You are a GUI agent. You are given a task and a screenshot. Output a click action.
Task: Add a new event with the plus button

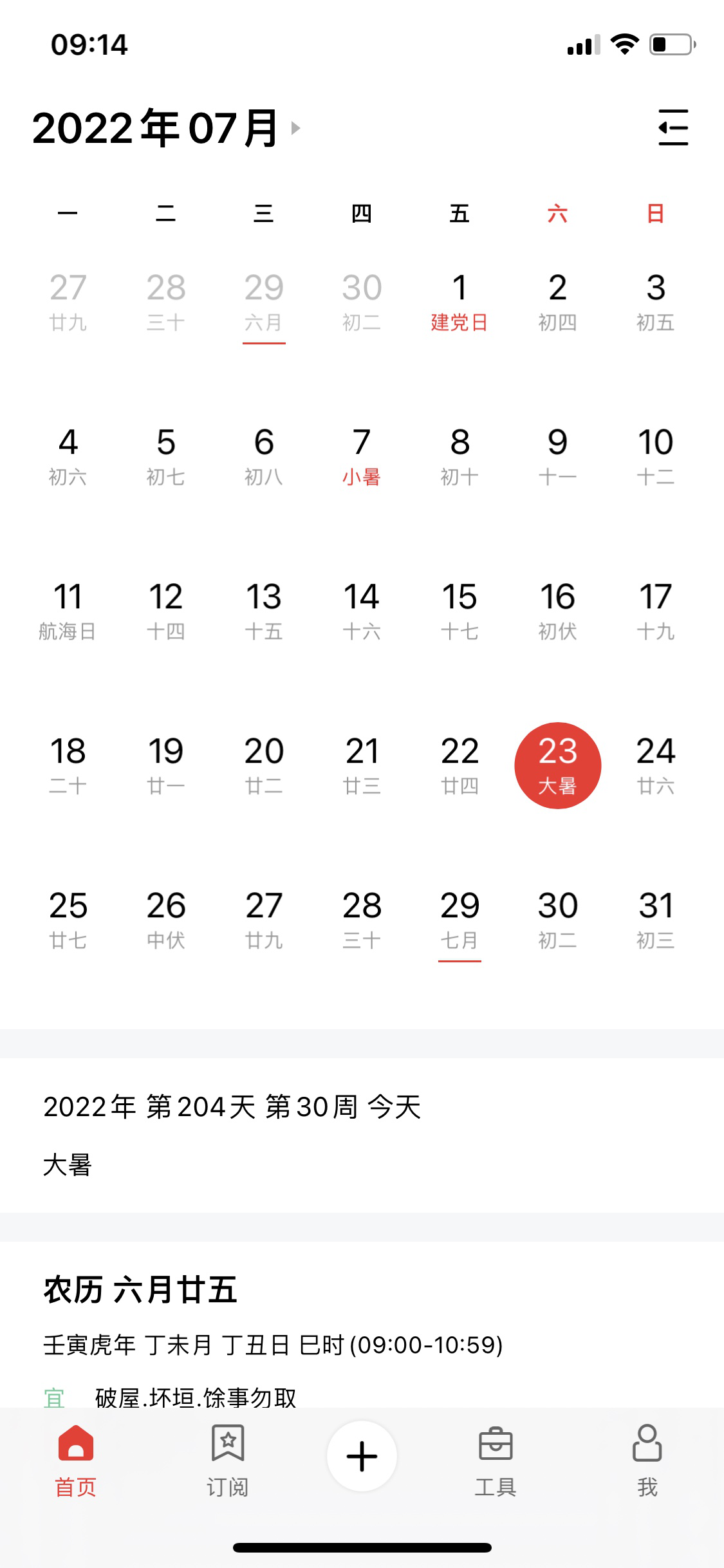(x=362, y=1456)
